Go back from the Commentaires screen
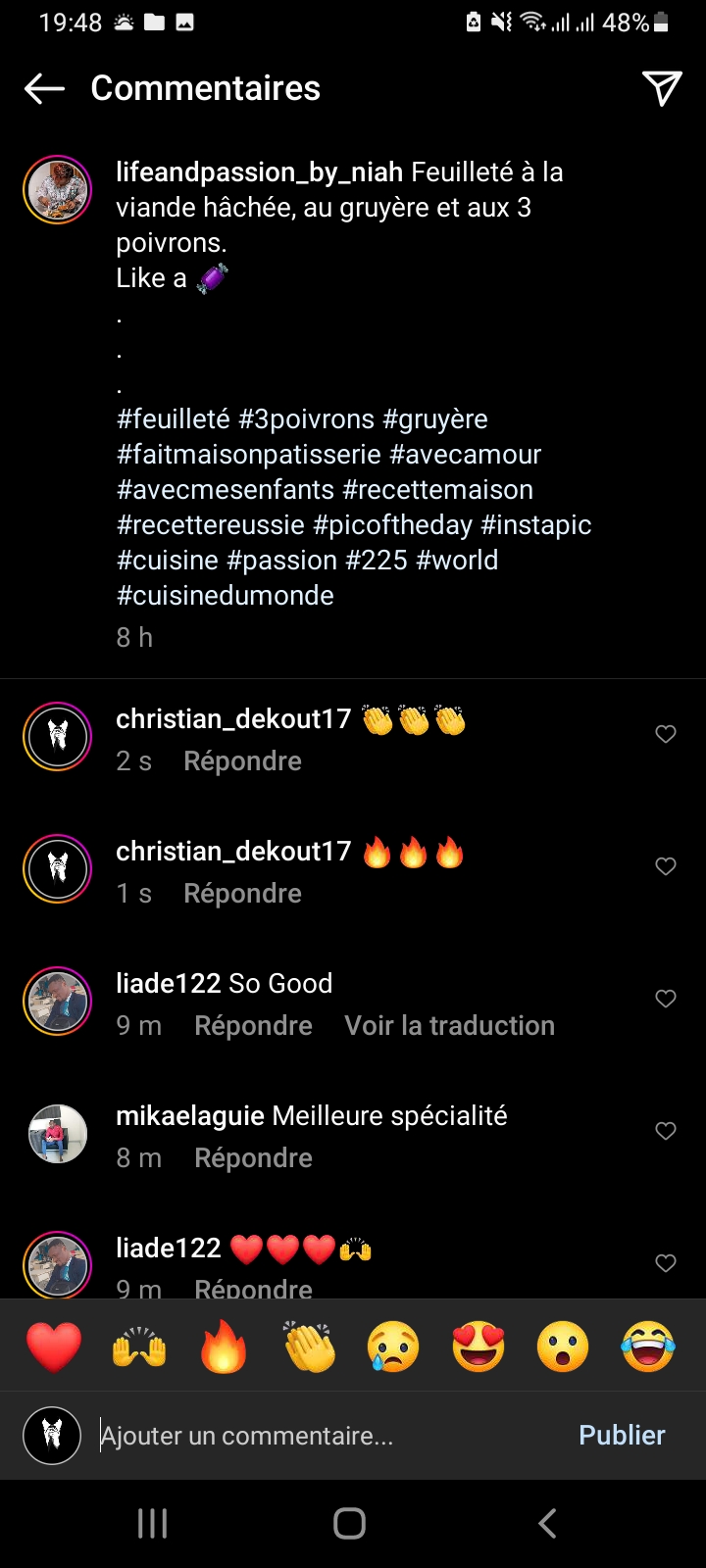 [44, 88]
